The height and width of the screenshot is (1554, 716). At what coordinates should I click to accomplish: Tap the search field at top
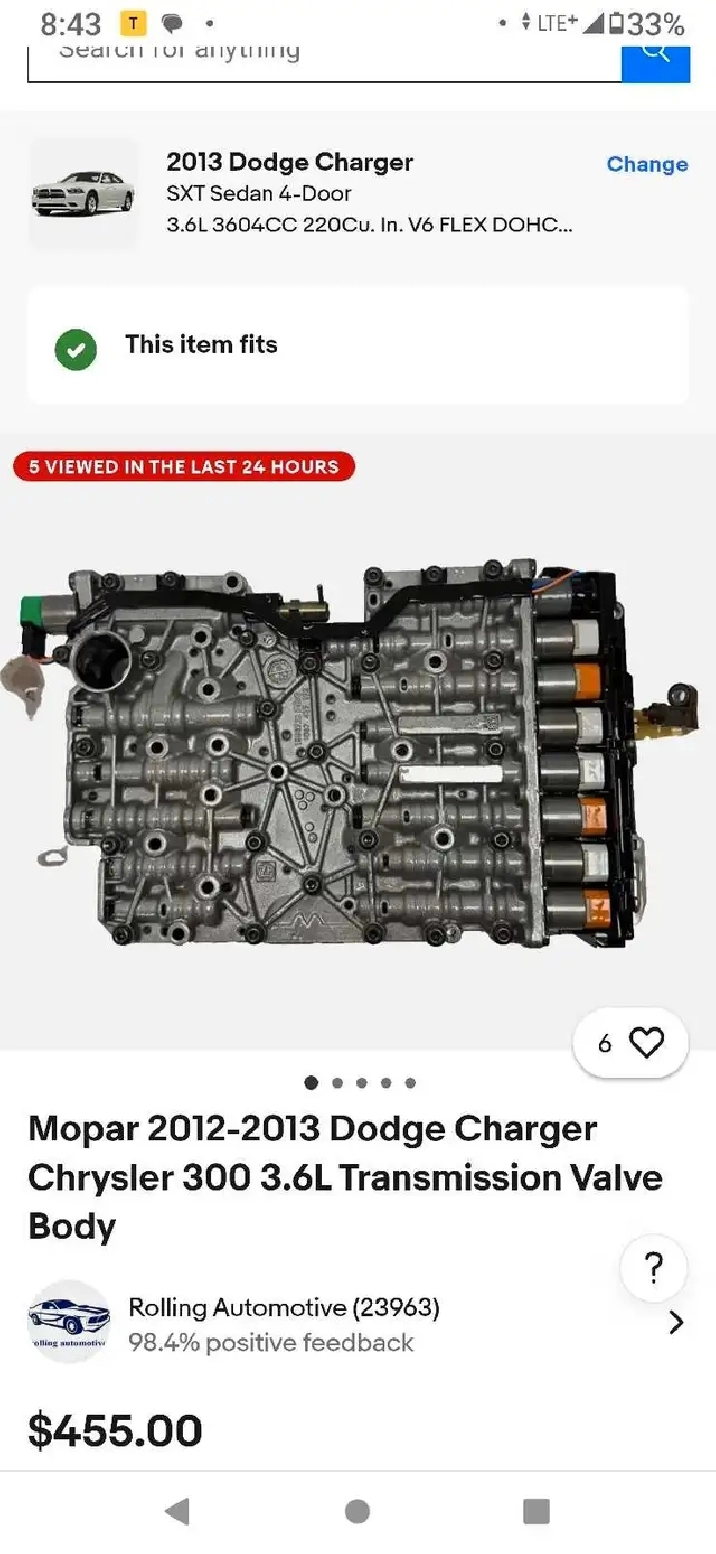pos(324,60)
